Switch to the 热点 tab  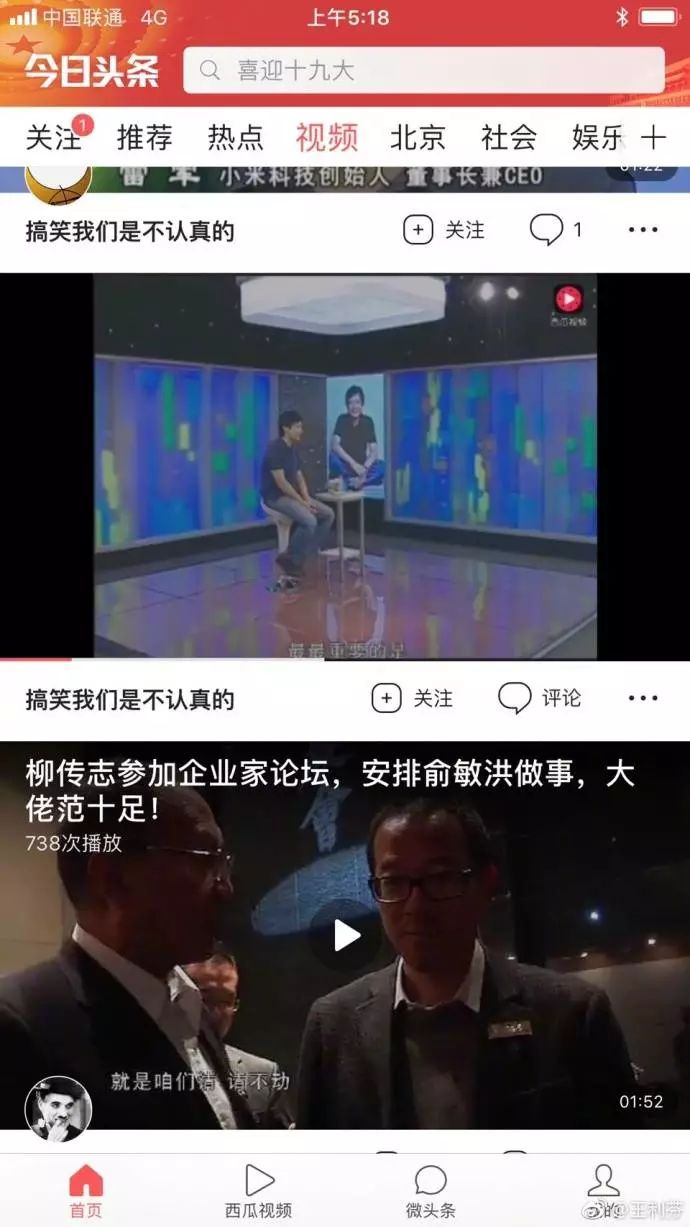(235, 137)
